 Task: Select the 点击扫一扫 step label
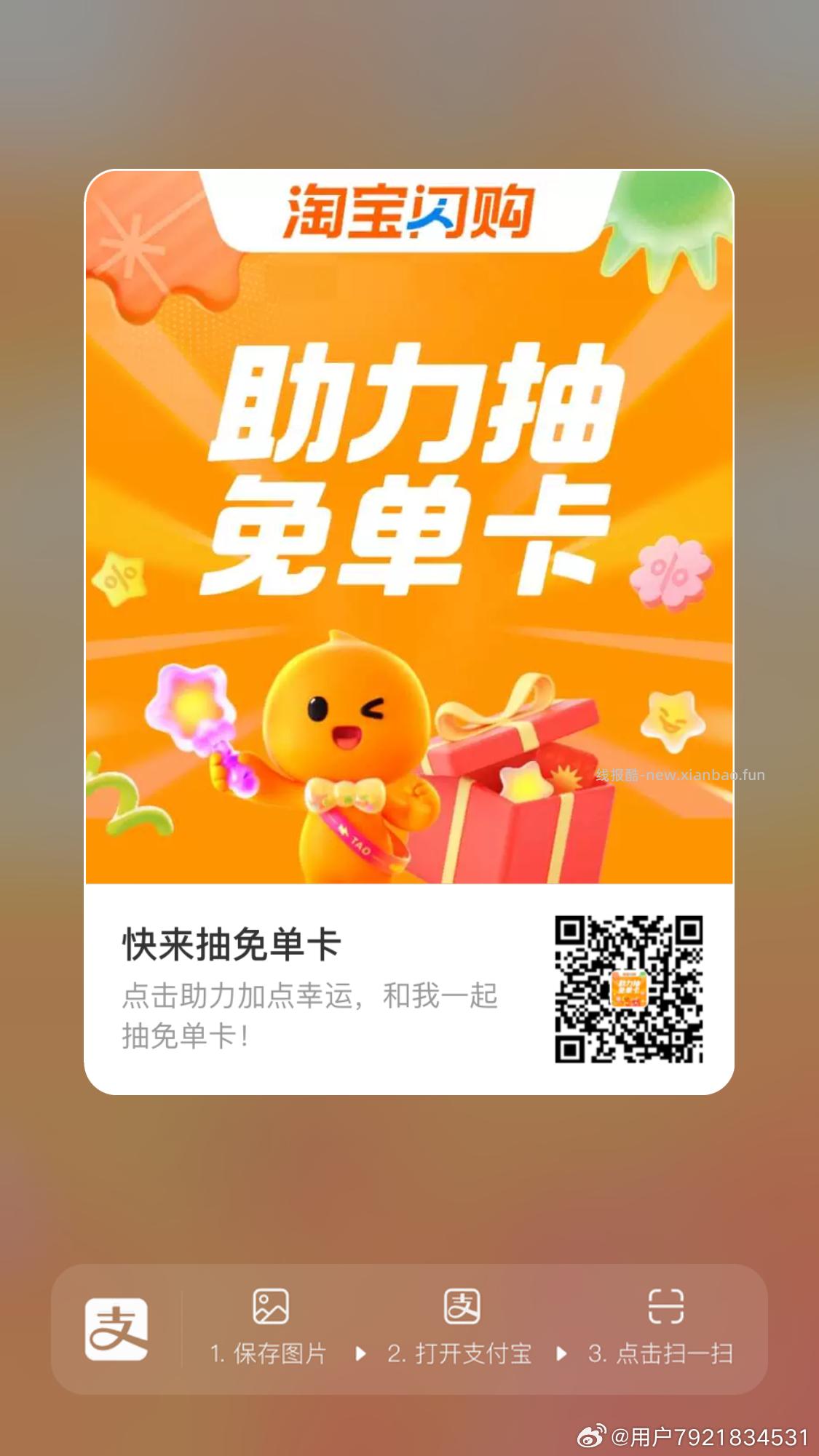tap(665, 1350)
